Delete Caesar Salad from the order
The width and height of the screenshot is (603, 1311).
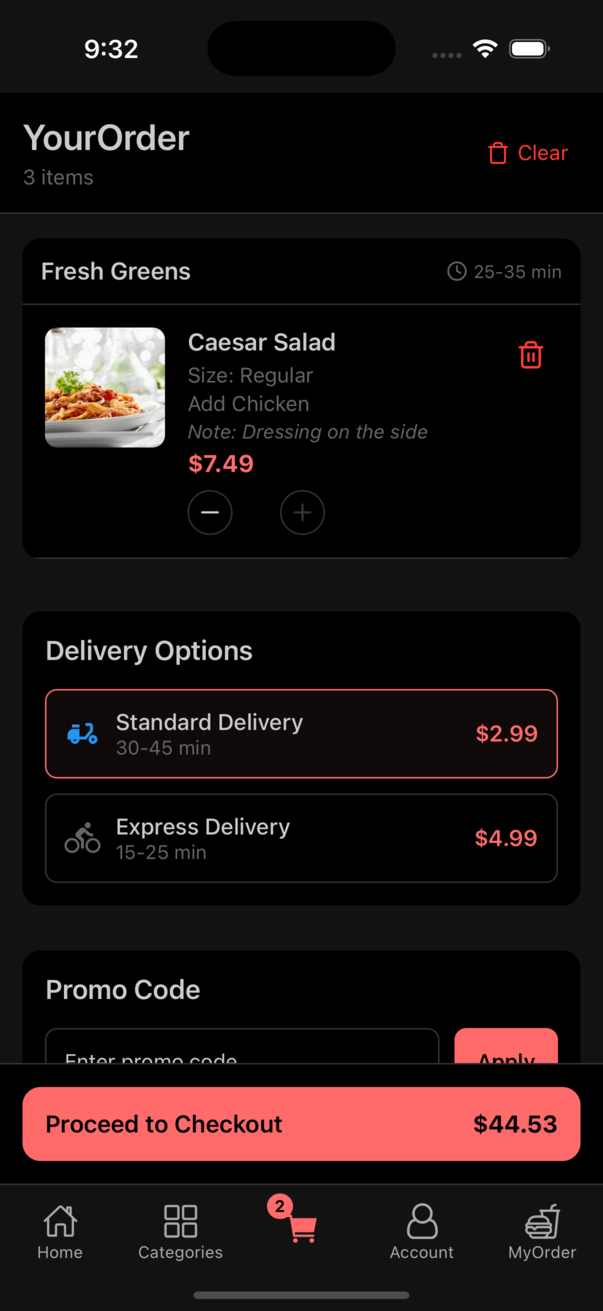click(x=531, y=355)
